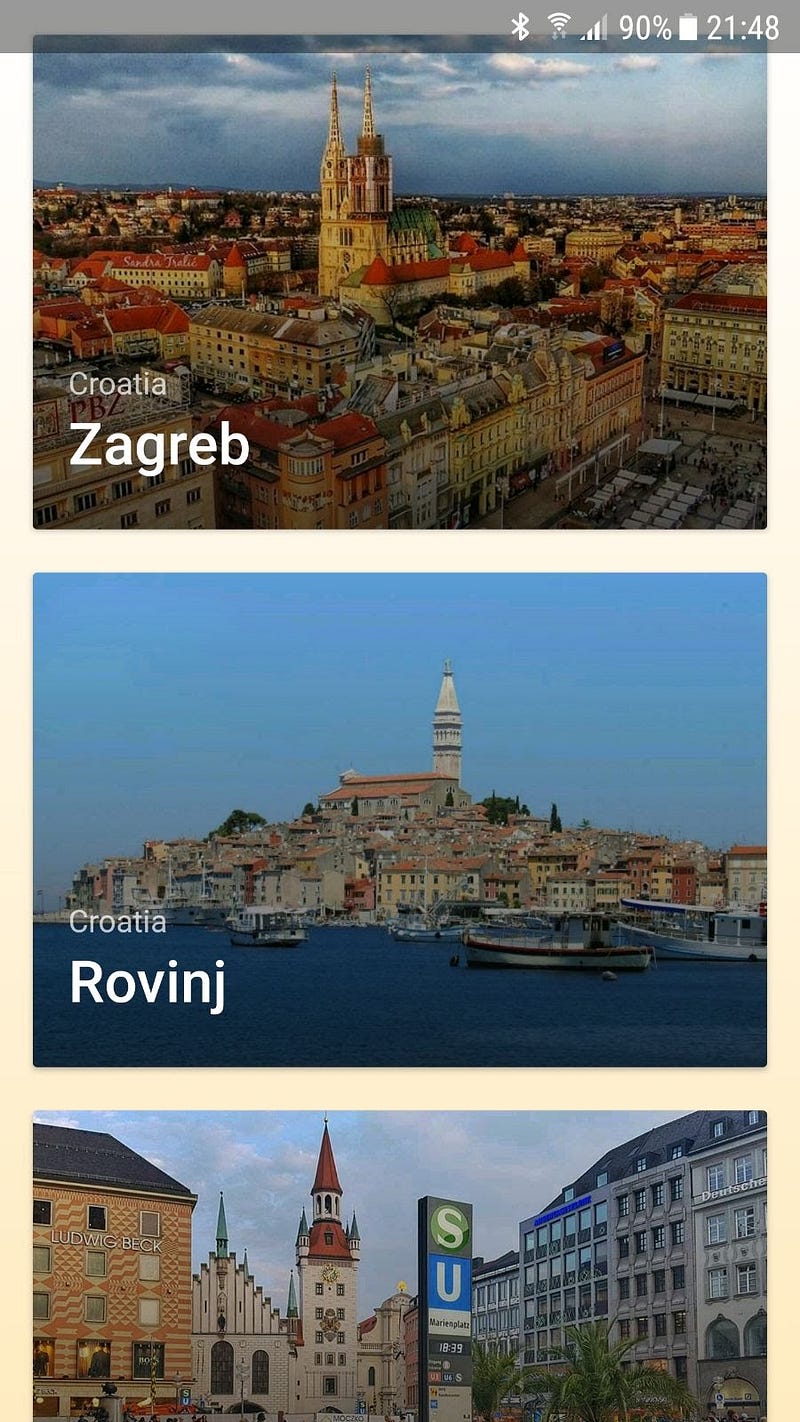View the card showing the Marienplatz square
This screenshot has width=800, height=1422.
[400, 1266]
